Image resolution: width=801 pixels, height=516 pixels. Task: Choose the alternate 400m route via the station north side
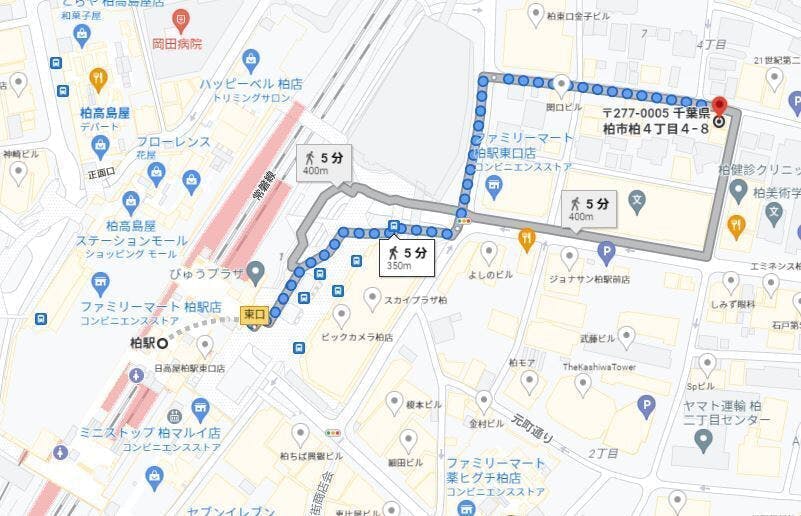pos(324,163)
